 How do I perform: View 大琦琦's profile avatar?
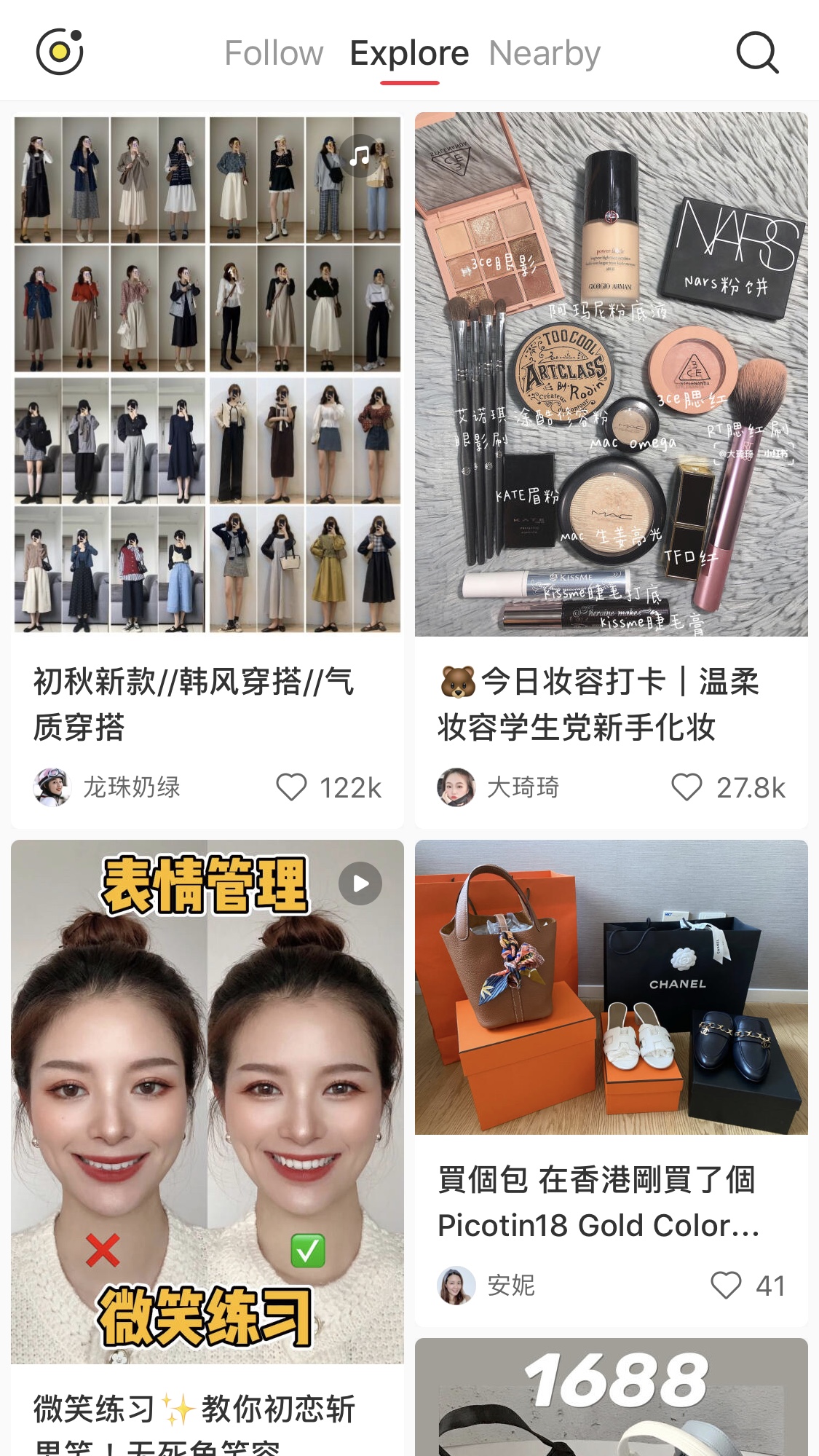(456, 787)
